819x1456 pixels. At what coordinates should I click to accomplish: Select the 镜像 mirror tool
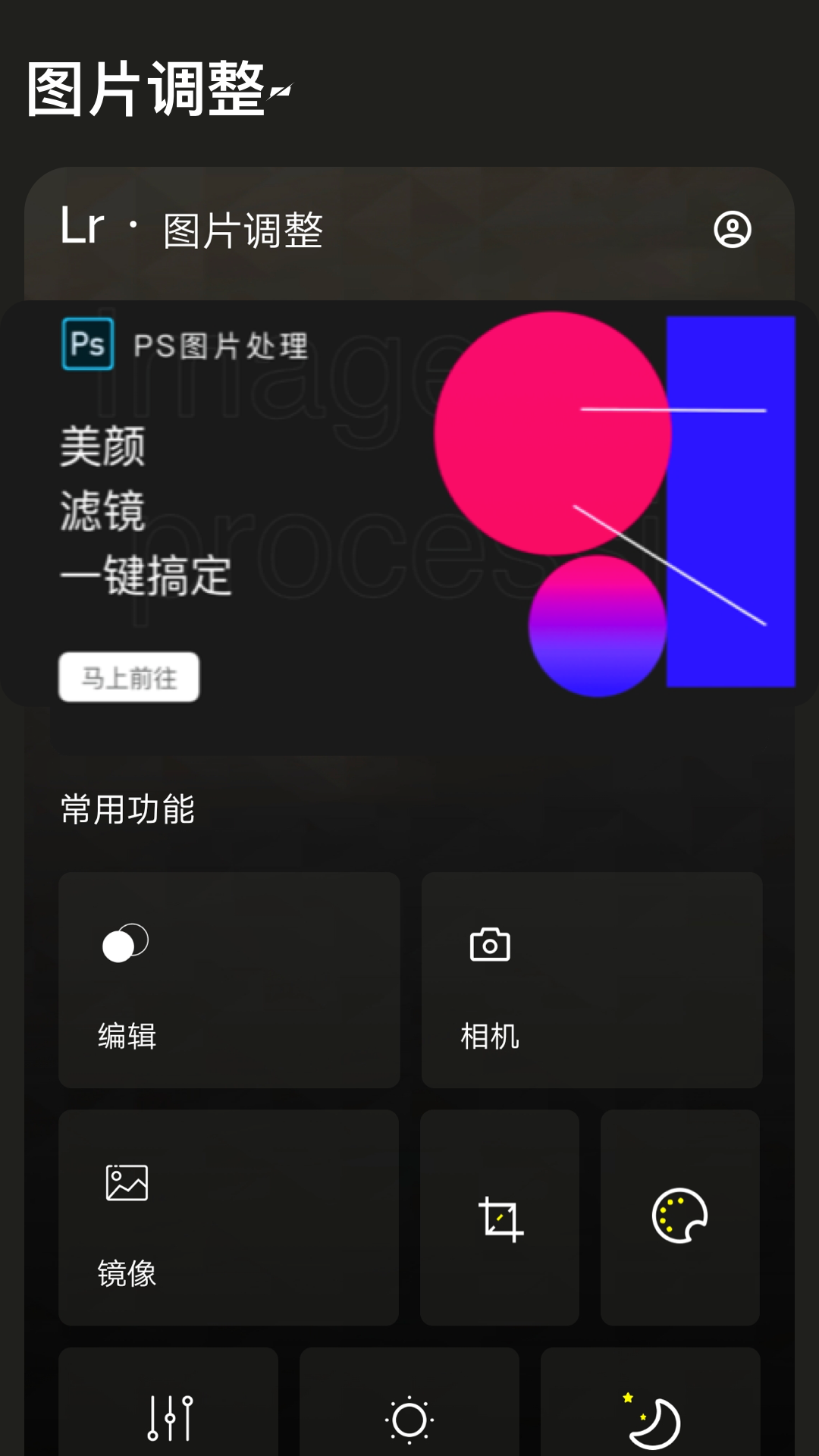pyautogui.click(x=227, y=1213)
